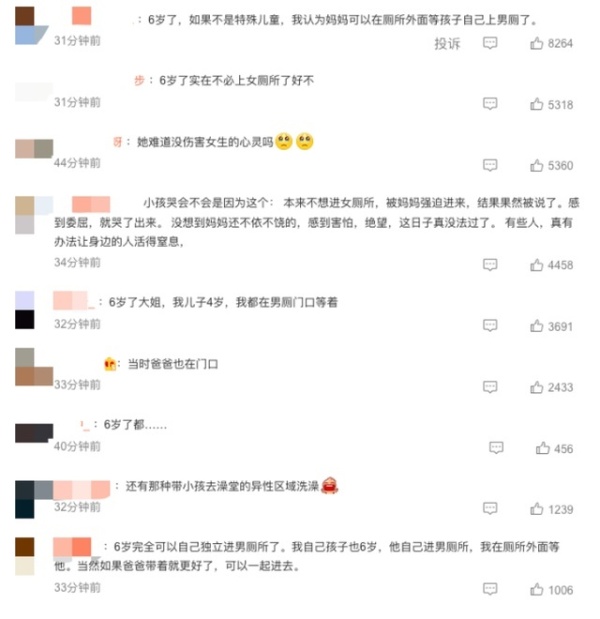Reply to the comment with 456 likes
Image resolution: width=600 pixels, height=619 pixels.
click(496, 449)
